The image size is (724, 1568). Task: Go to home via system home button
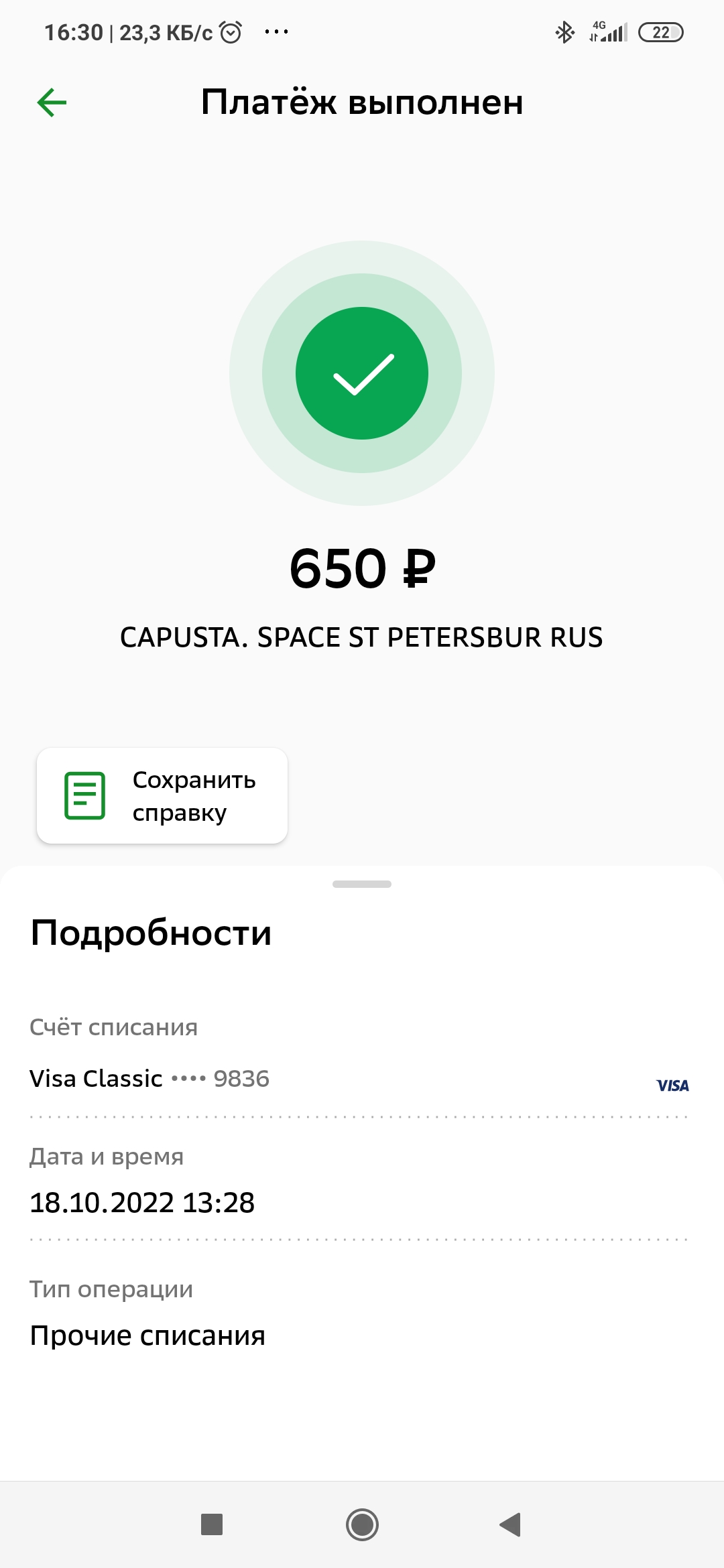pos(362,1524)
